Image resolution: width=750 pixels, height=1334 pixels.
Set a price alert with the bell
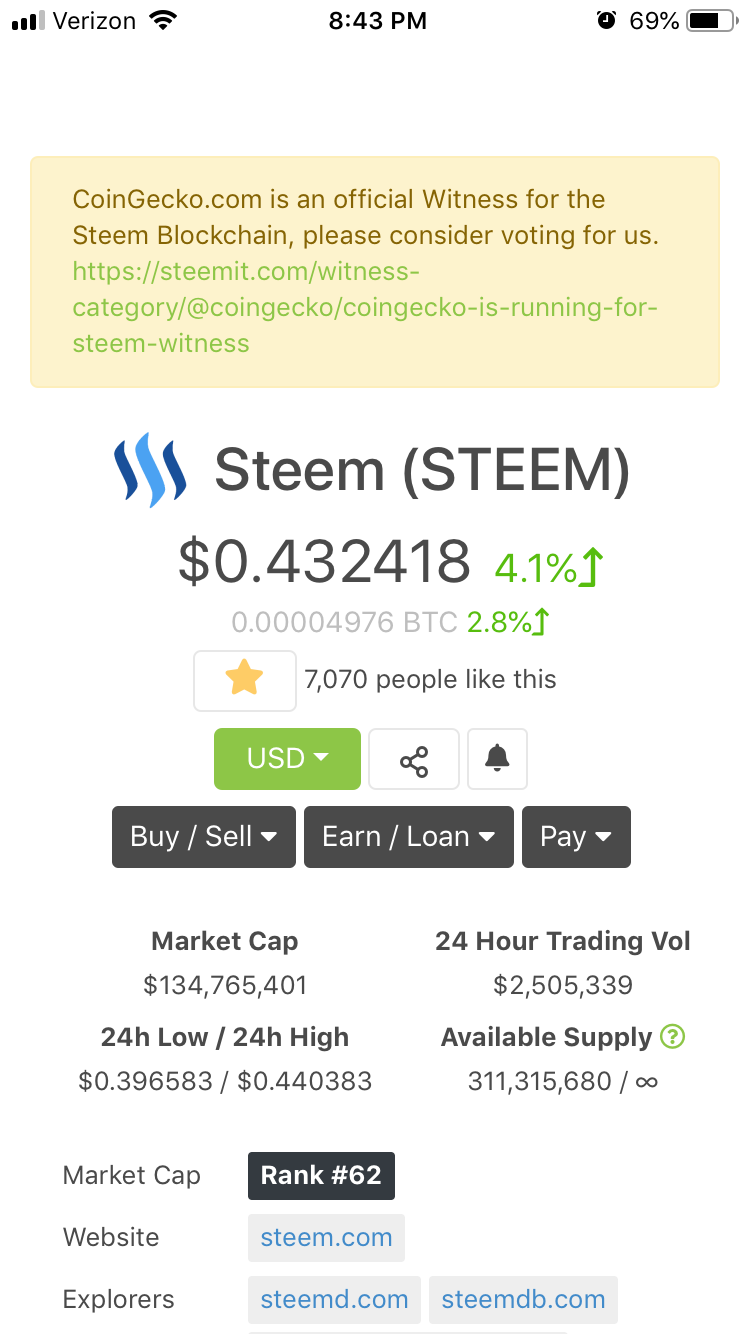tap(497, 759)
